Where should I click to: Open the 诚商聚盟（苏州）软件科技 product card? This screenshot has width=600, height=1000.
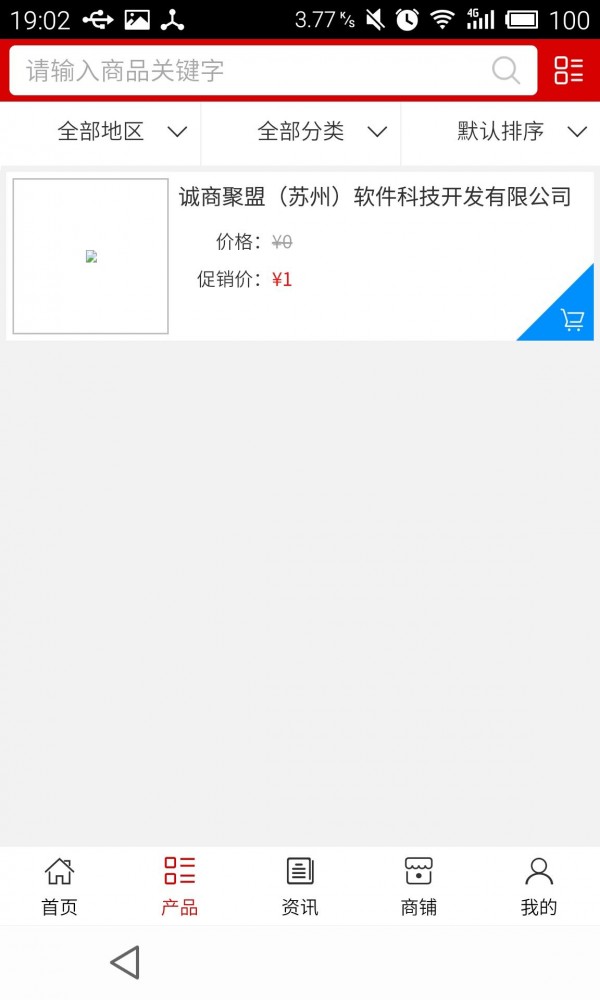pos(374,197)
